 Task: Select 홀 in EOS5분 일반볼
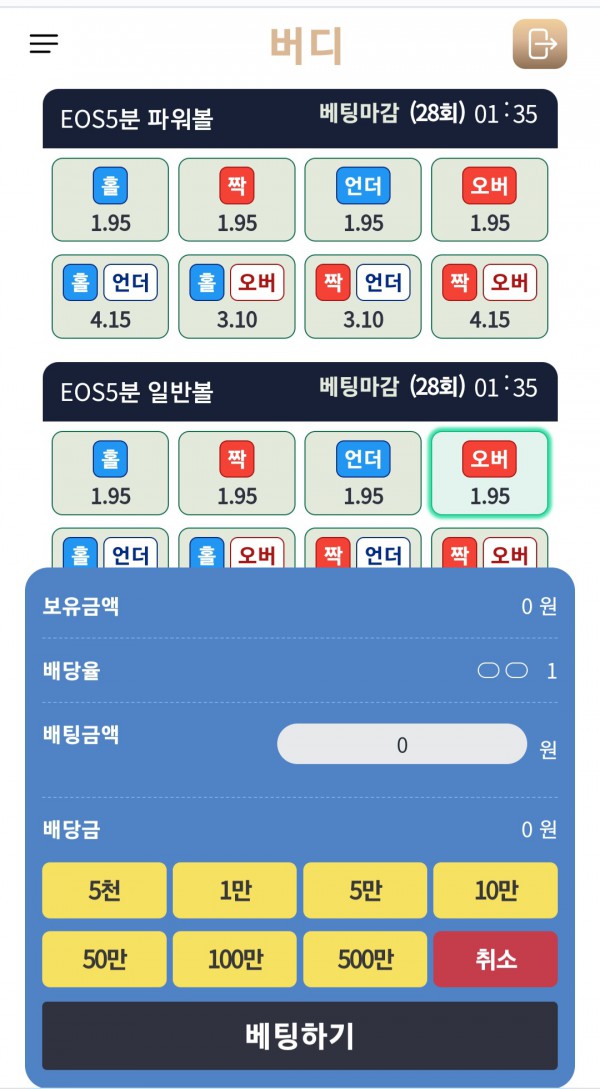coord(110,473)
